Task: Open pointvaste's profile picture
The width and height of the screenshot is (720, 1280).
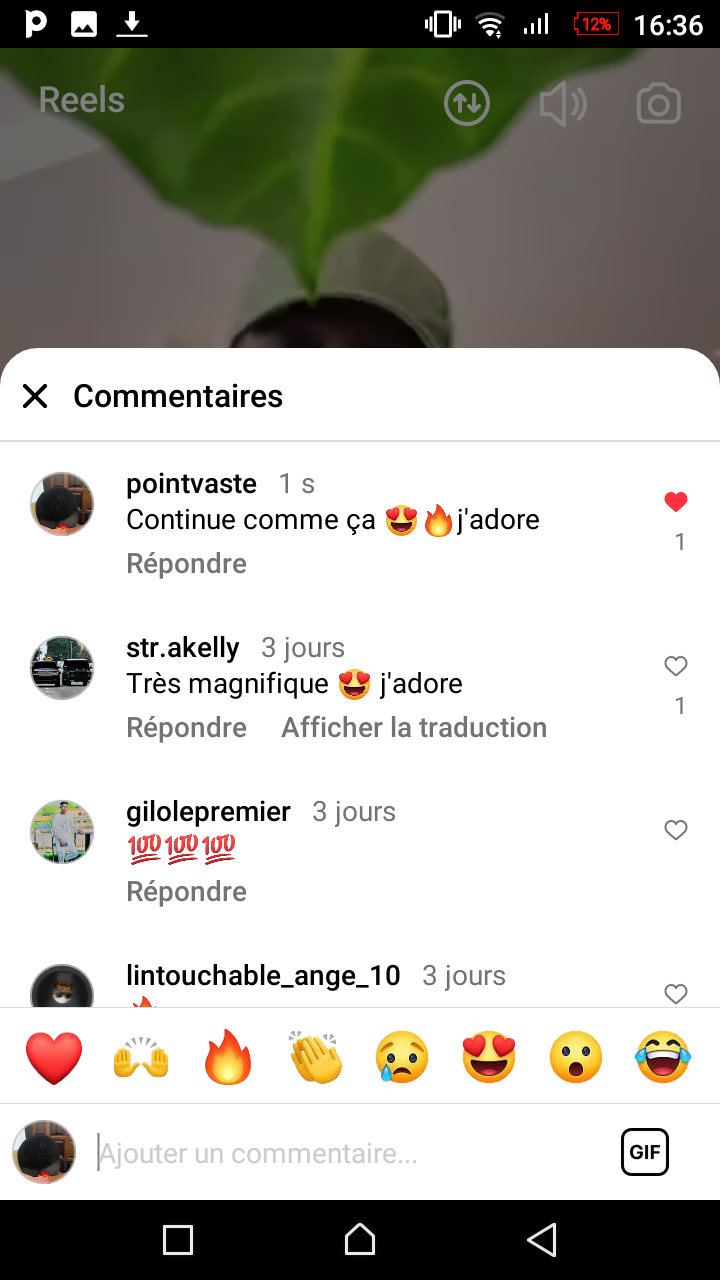Action: coord(62,504)
